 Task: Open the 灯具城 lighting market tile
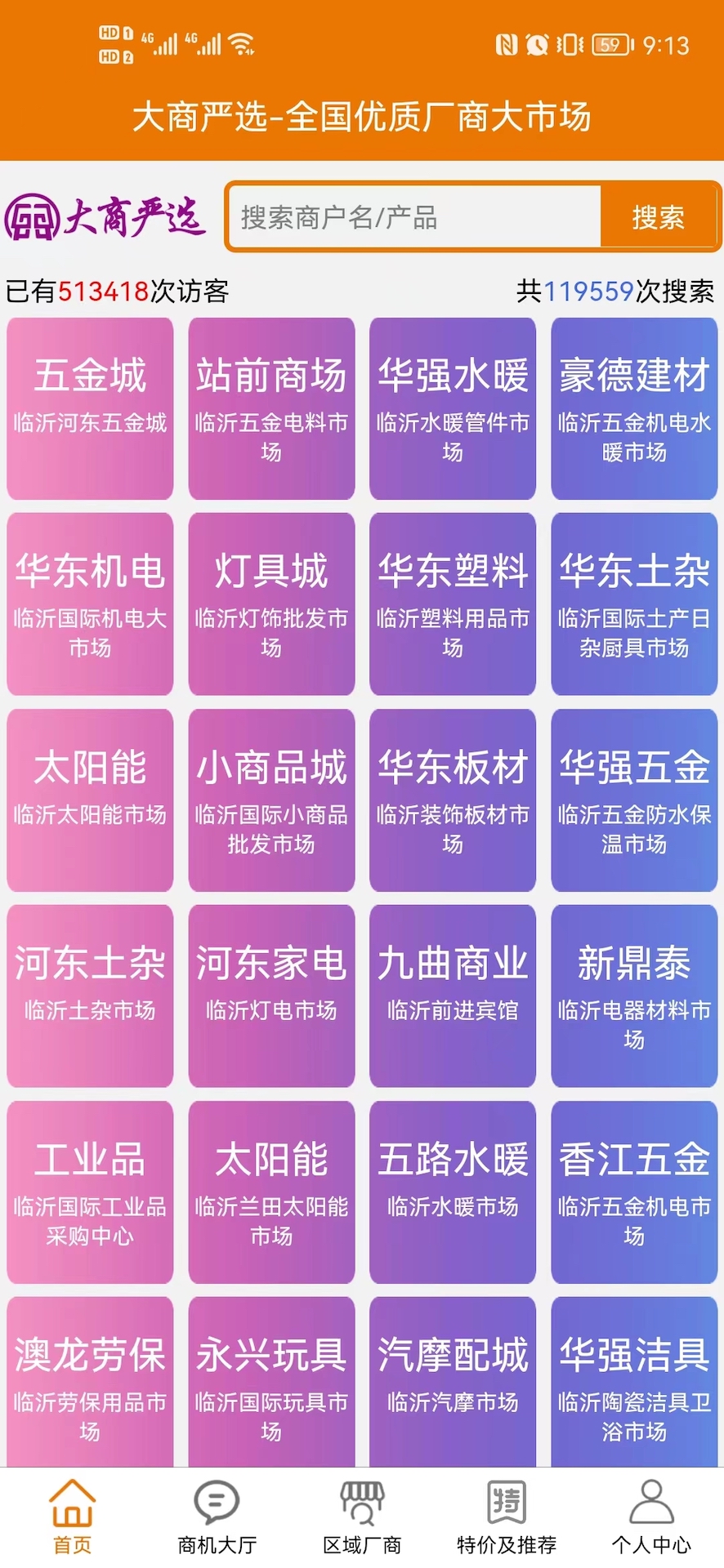270,603
